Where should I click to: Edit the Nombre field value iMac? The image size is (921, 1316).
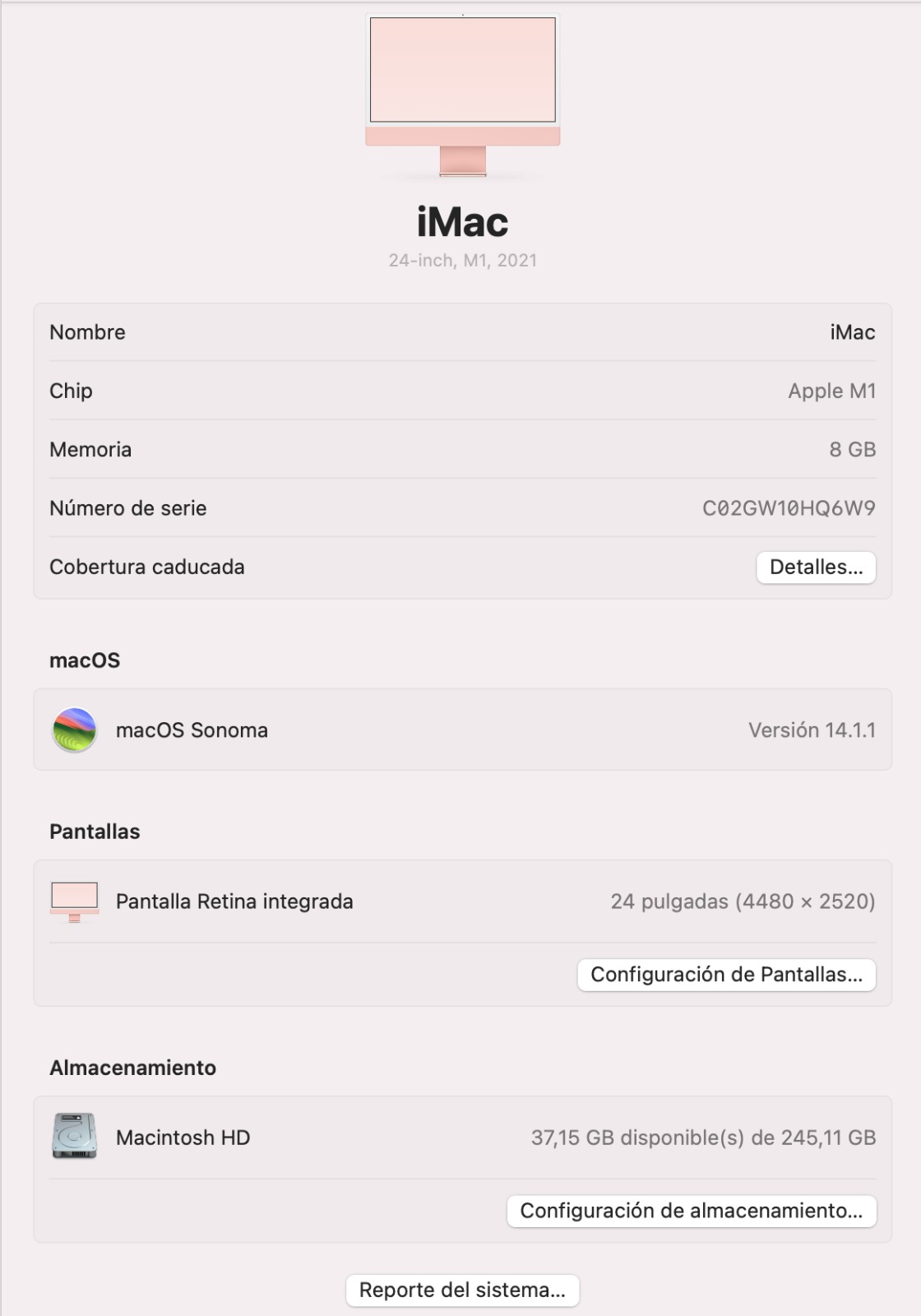point(852,332)
